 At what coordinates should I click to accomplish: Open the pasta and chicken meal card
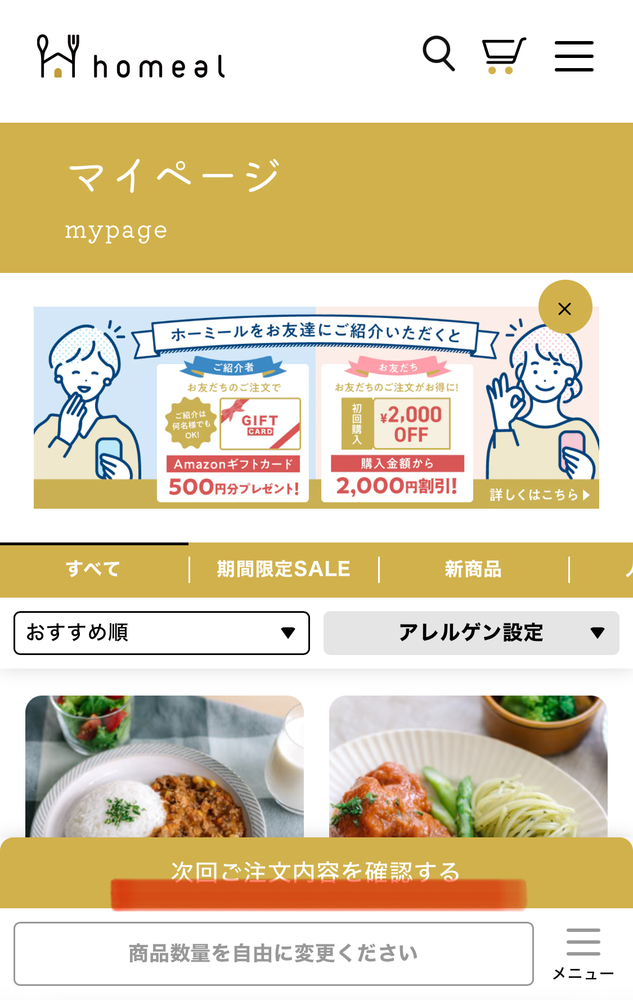pos(468,766)
